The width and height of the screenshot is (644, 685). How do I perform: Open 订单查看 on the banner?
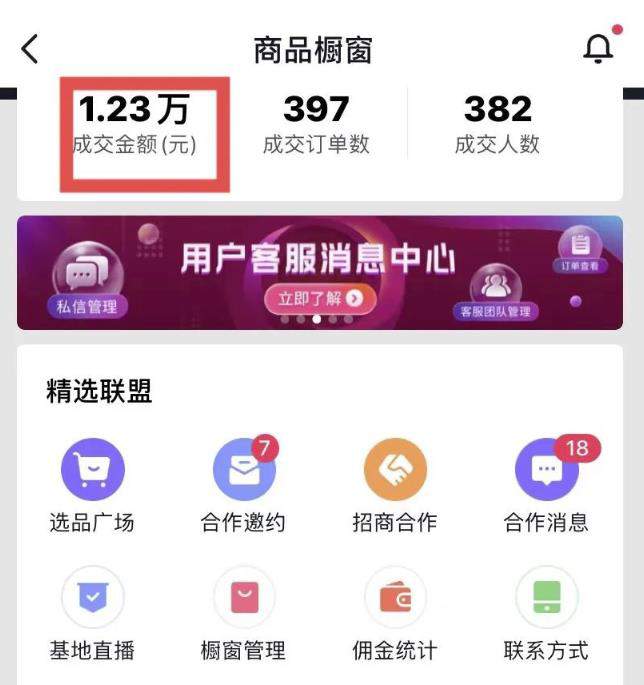tap(581, 250)
